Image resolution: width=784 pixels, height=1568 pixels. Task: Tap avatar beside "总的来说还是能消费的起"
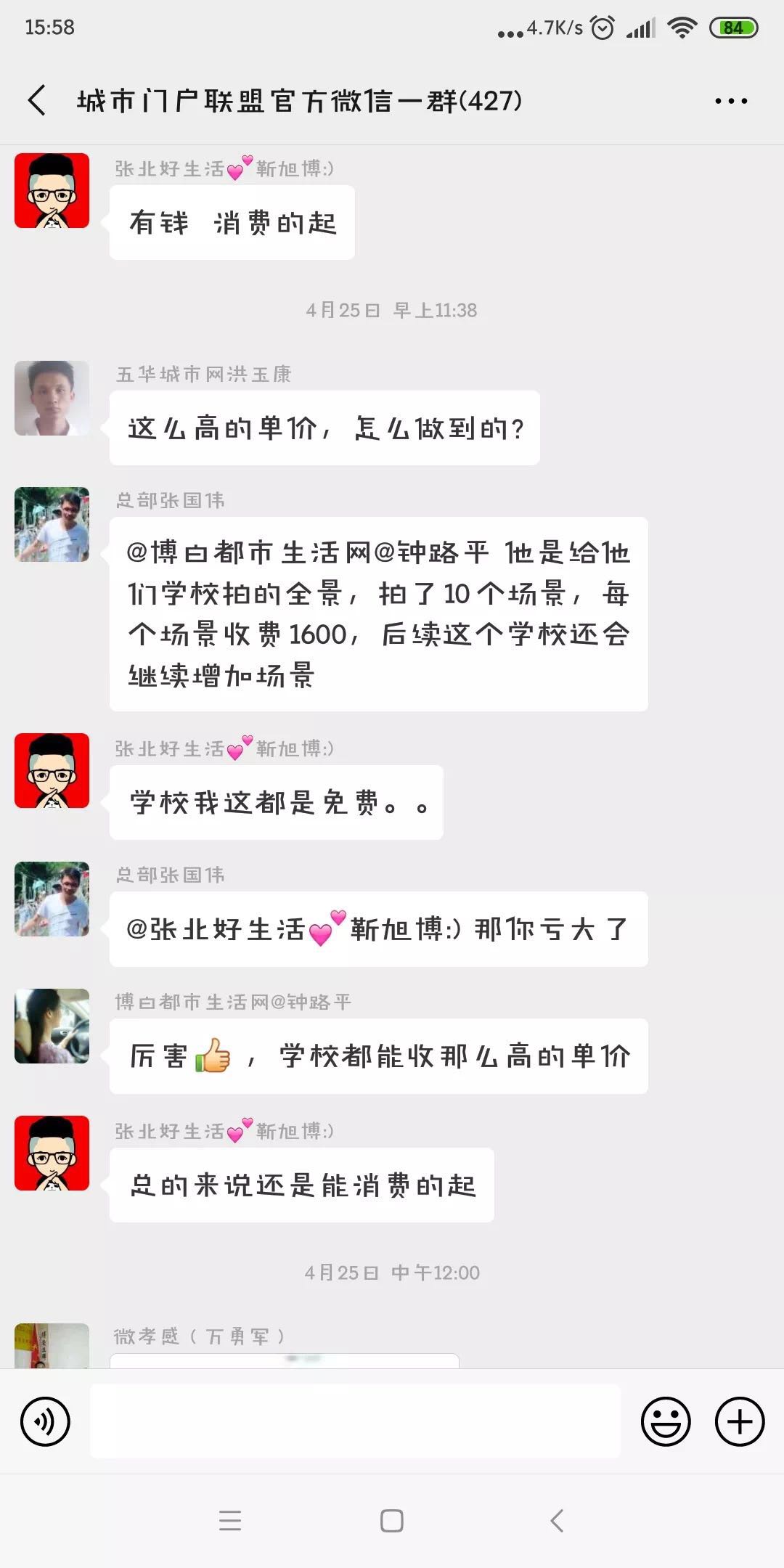(52, 1153)
